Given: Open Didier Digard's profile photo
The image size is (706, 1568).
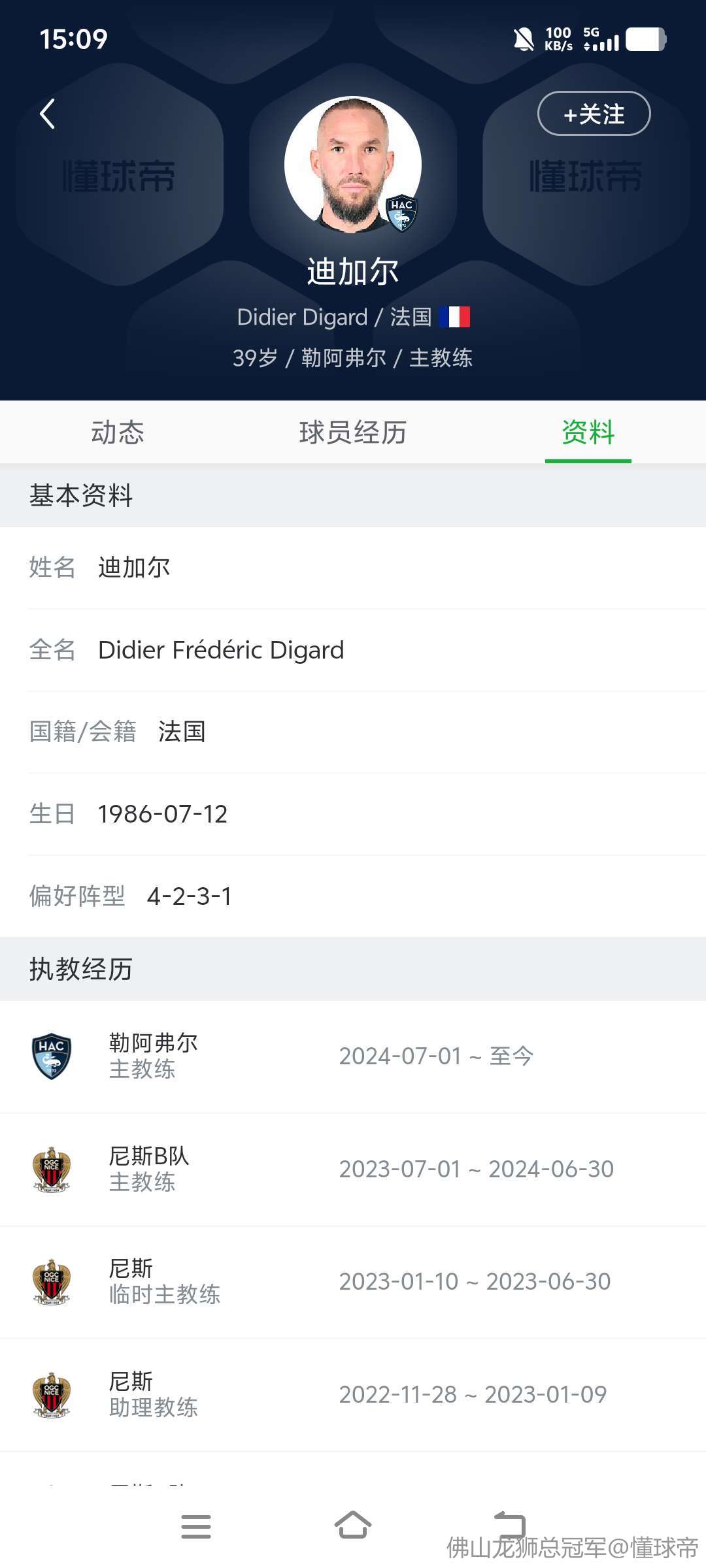Looking at the screenshot, I should click(353, 165).
